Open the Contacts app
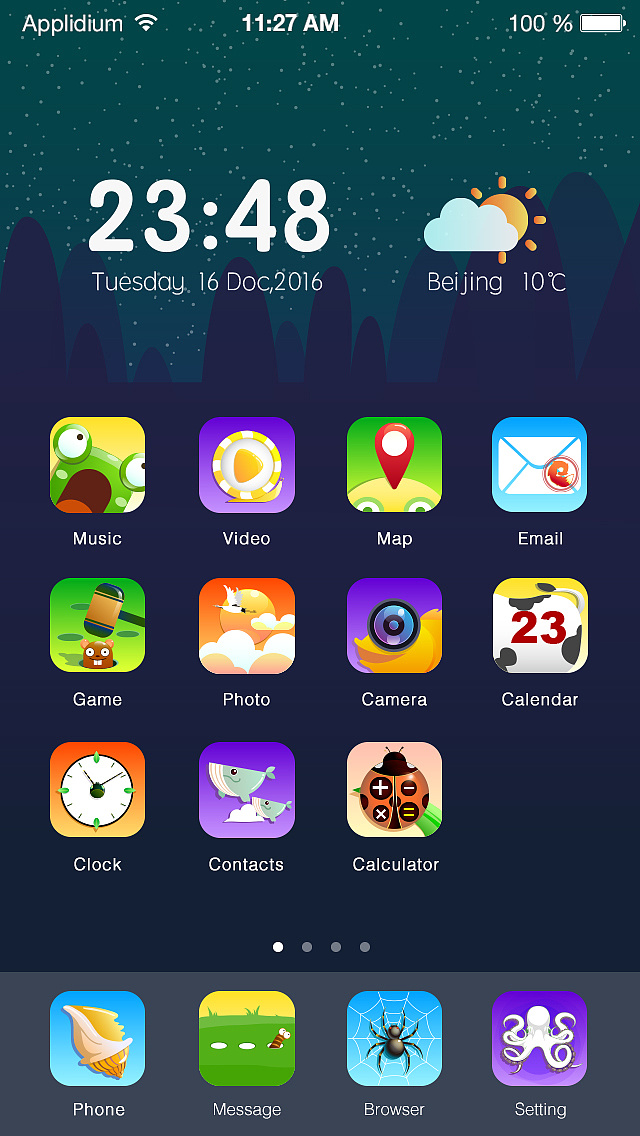Image resolution: width=640 pixels, height=1136 pixels. 246,789
